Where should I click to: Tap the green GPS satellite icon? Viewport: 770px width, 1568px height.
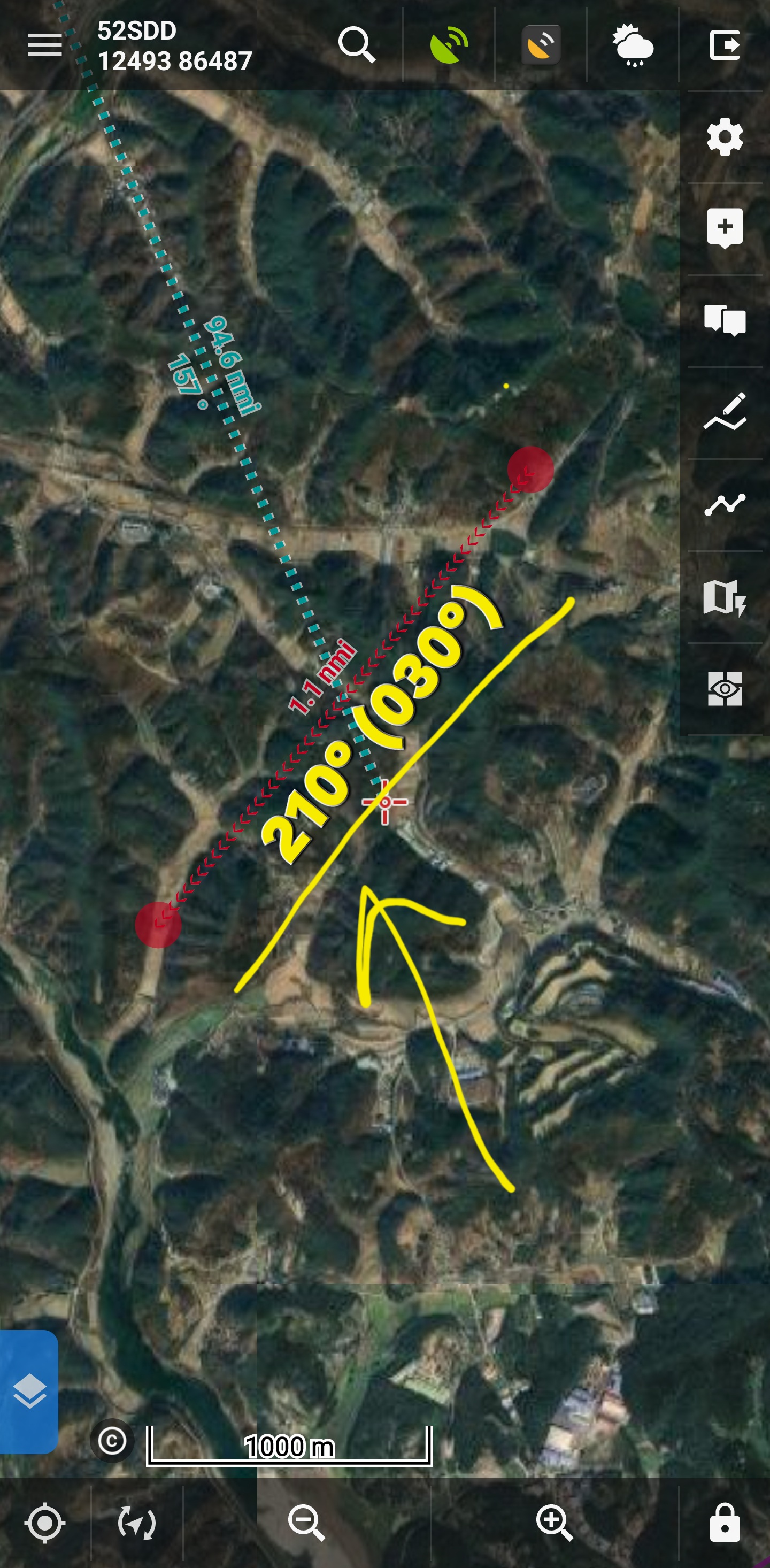pyautogui.click(x=449, y=45)
